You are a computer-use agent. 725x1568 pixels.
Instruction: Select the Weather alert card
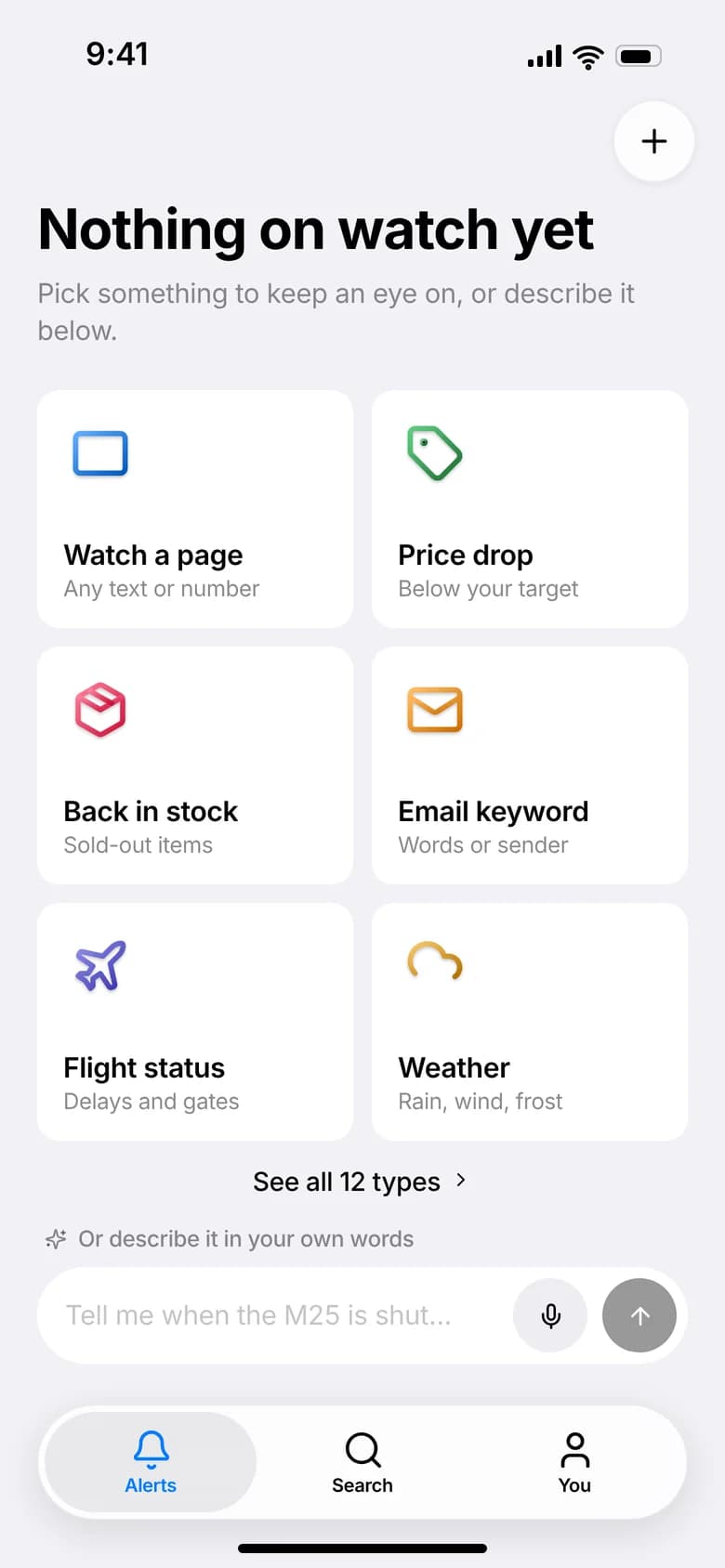[x=530, y=1022]
